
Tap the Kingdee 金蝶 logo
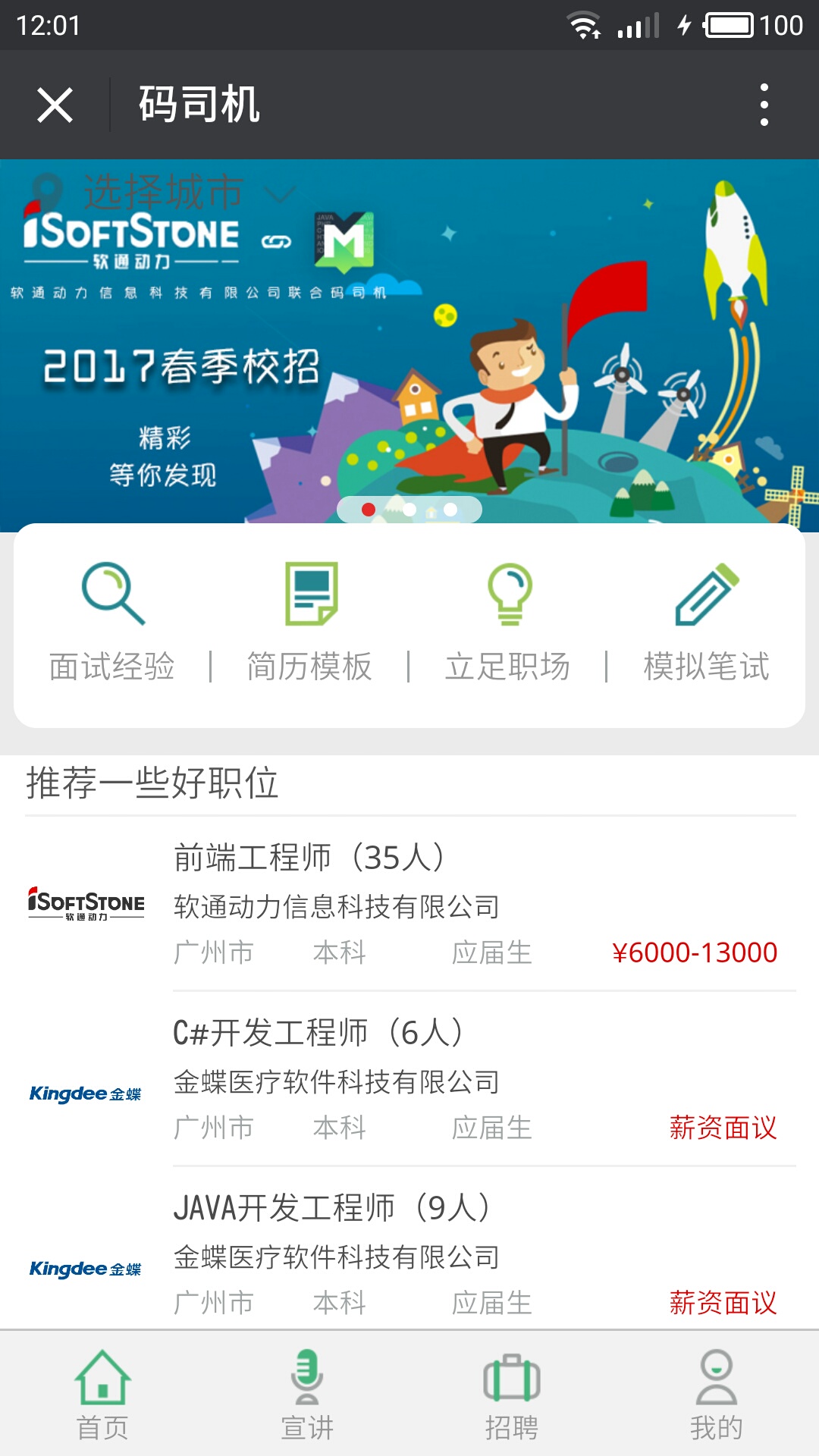point(86,1094)
